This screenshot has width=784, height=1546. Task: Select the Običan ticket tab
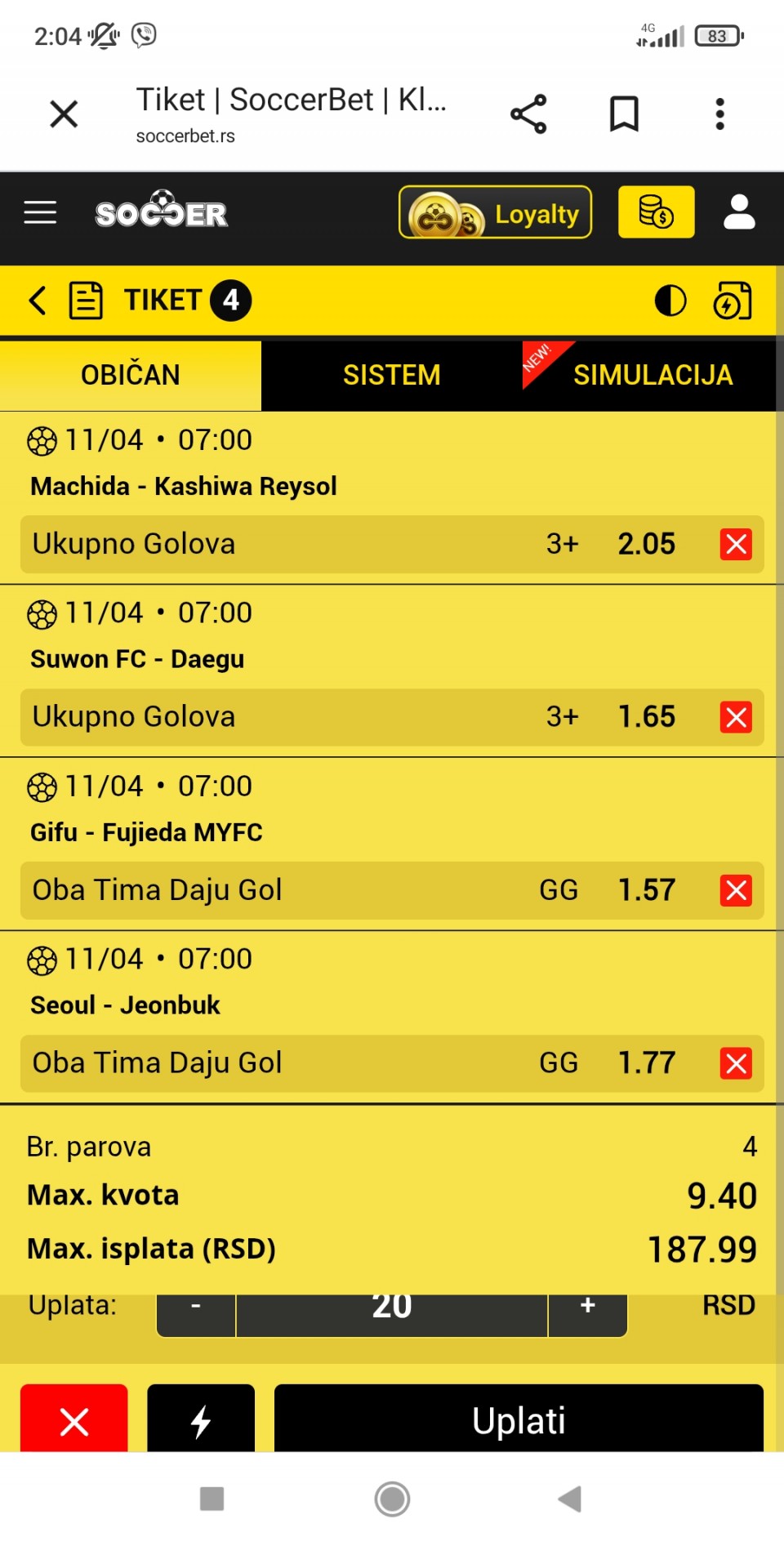point(131,375)
